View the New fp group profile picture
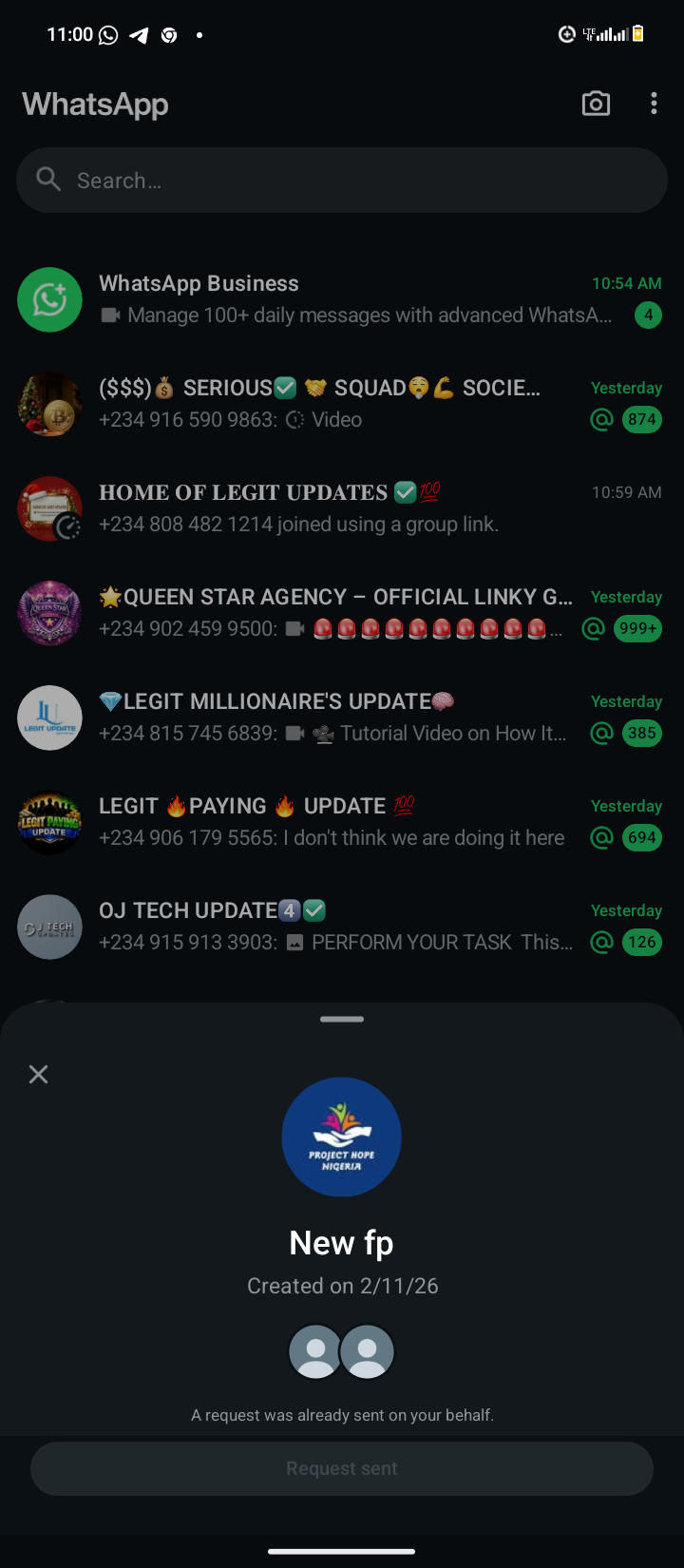This screenshot has height=1568, width=684. point(342,1137)
